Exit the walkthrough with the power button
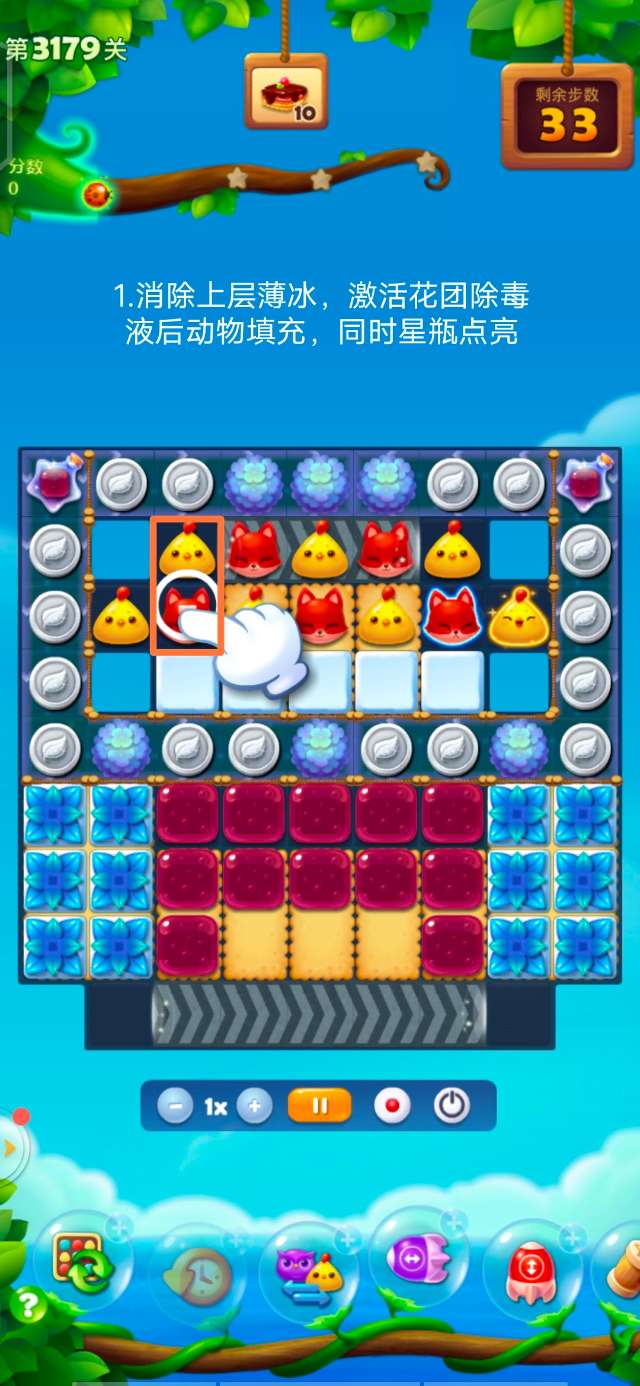Screen dimensions: 640x1386 click(452, 1106)
